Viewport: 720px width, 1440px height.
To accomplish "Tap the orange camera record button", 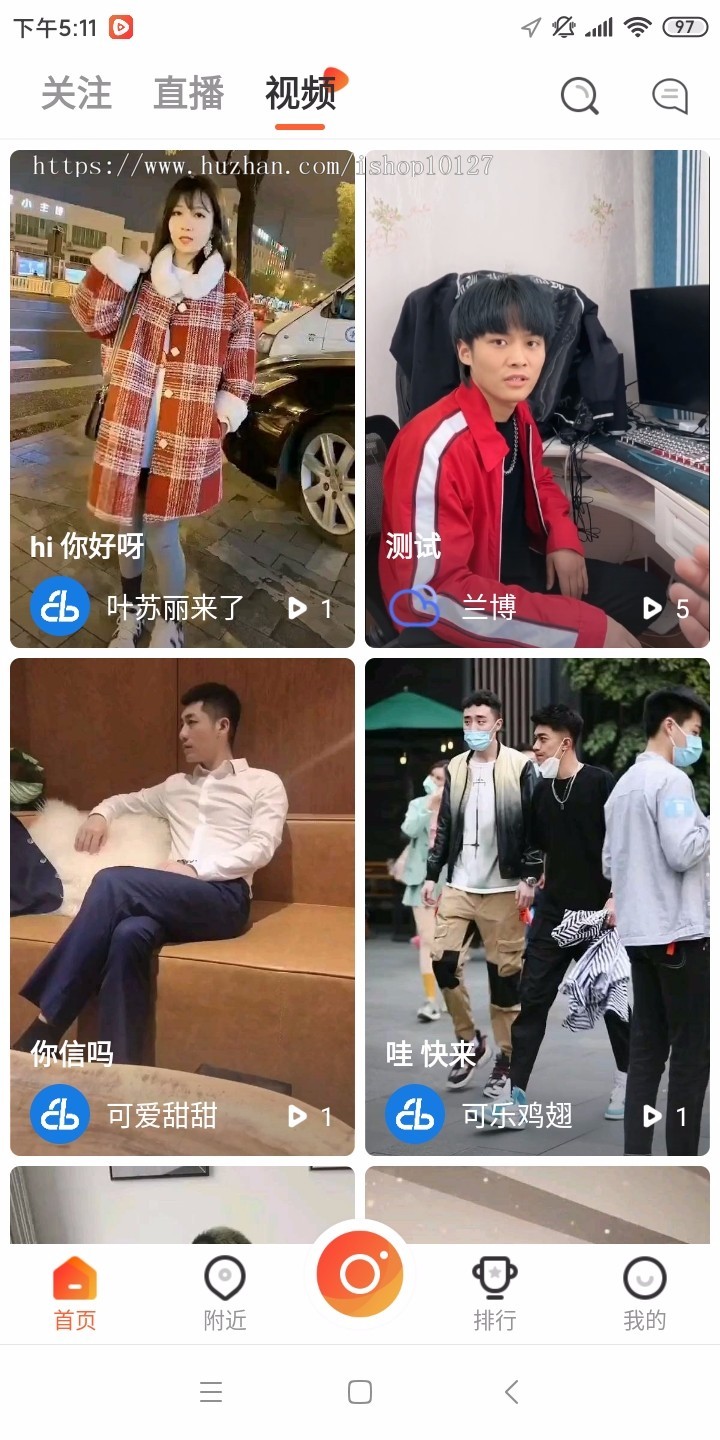I will 360,1274.
